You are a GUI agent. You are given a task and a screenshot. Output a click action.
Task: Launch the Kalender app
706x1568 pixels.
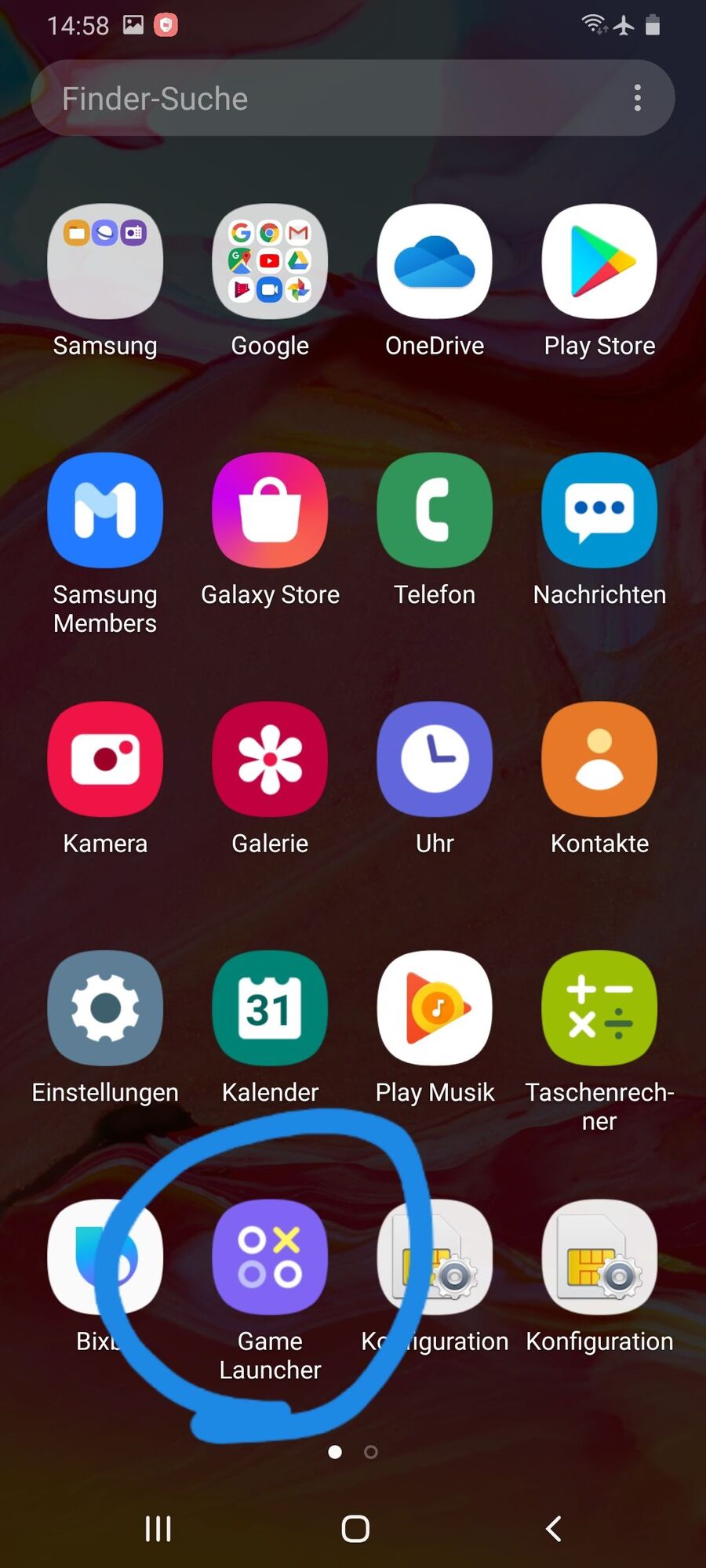[x=270, y=1008]
